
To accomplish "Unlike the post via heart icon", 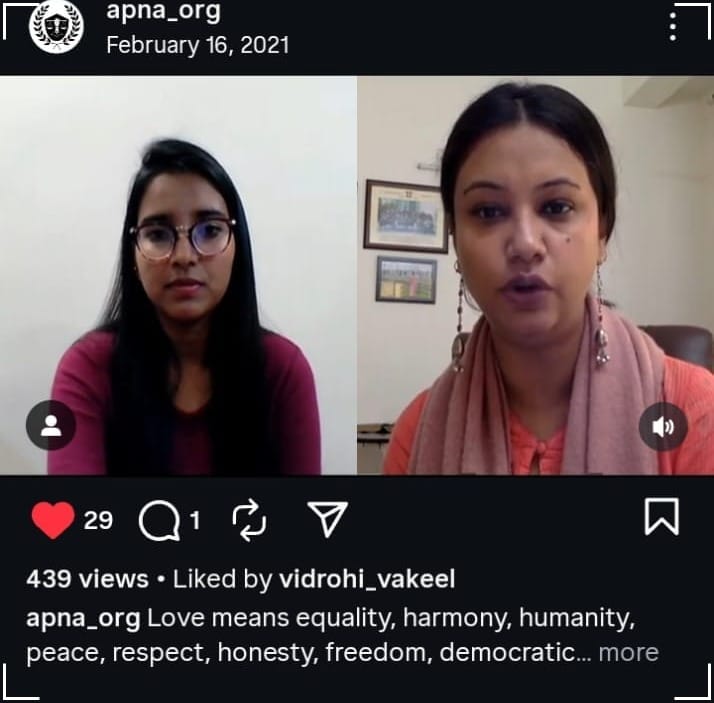I will point(53,519).
